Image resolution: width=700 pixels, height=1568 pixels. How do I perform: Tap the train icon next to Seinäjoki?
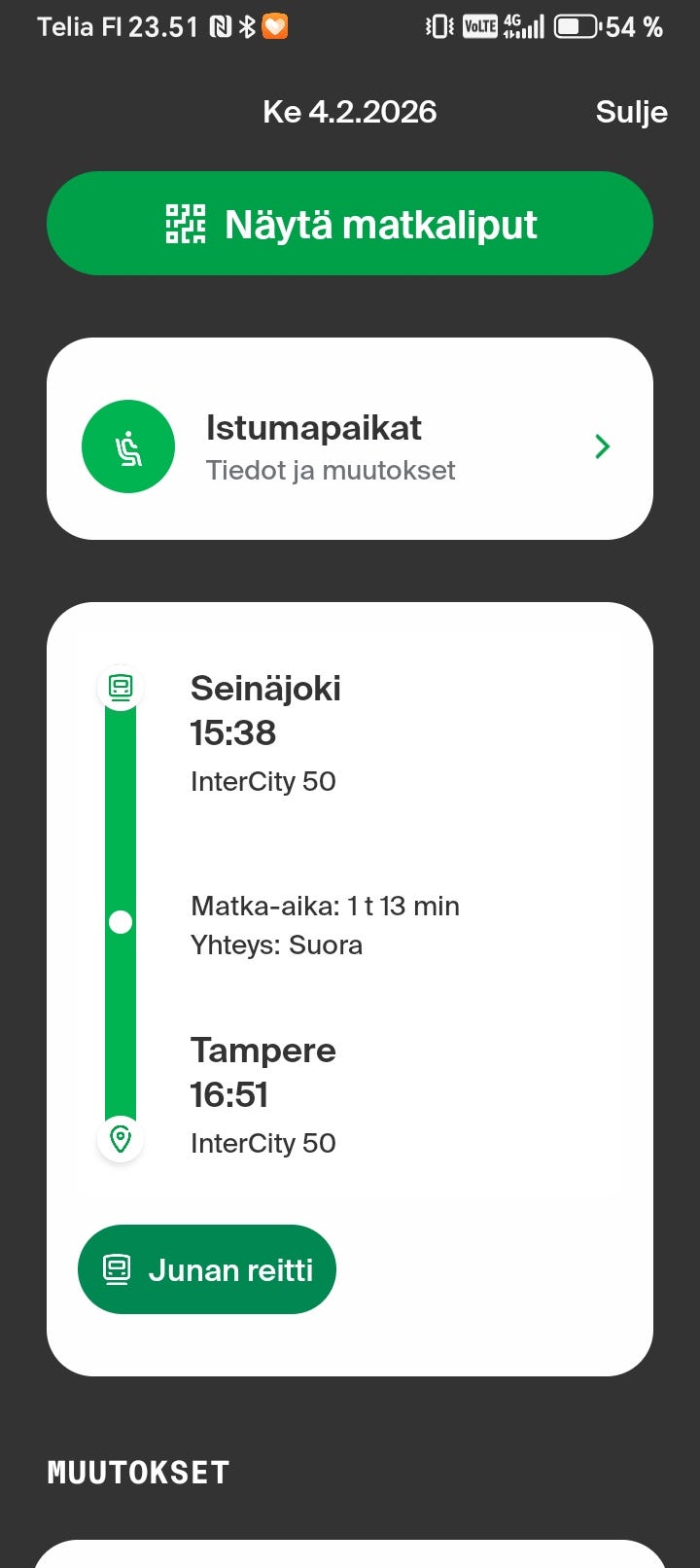point(120,687)
